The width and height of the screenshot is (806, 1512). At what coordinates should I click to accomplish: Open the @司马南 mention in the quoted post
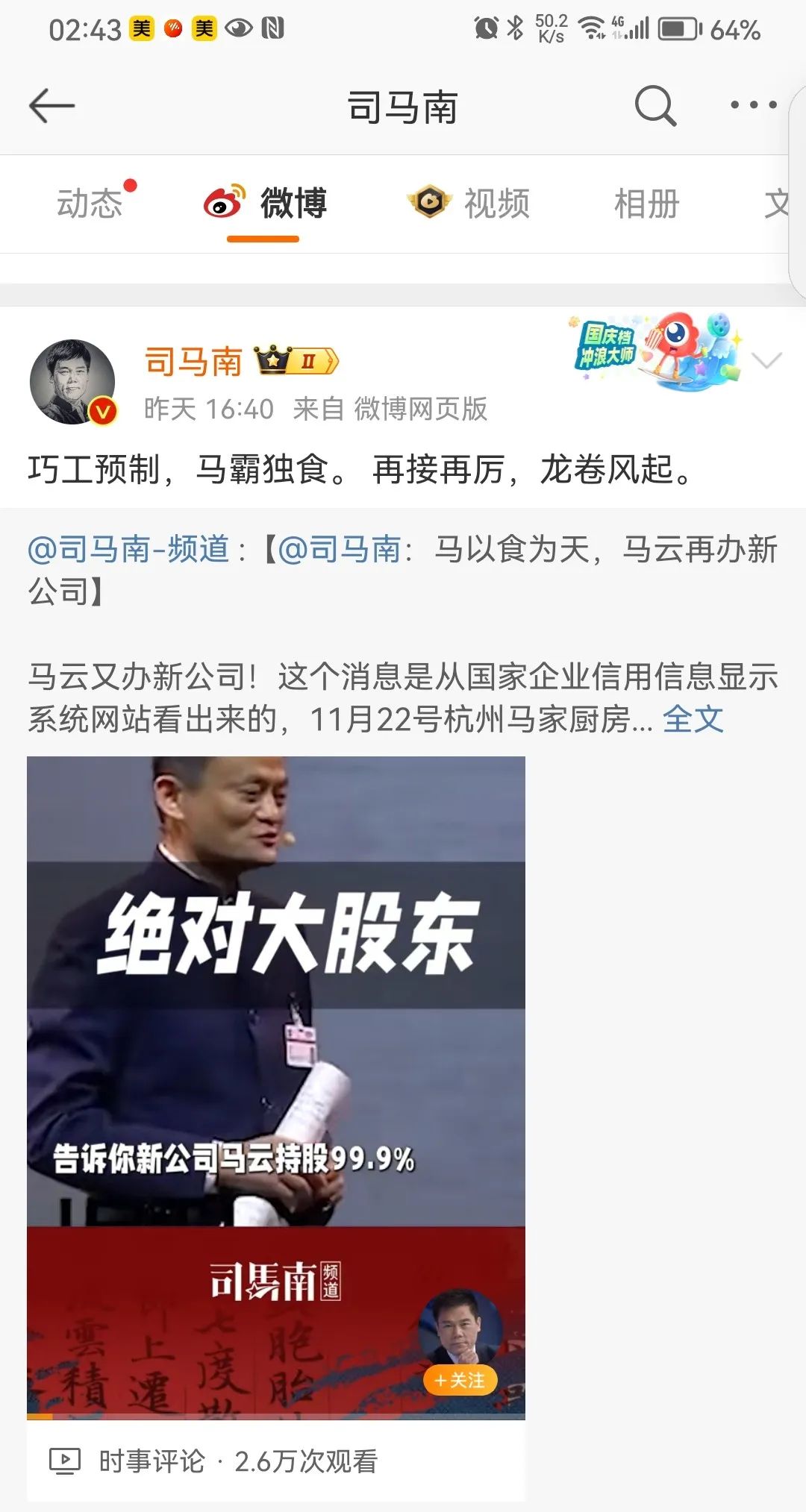tap(340, 550)
